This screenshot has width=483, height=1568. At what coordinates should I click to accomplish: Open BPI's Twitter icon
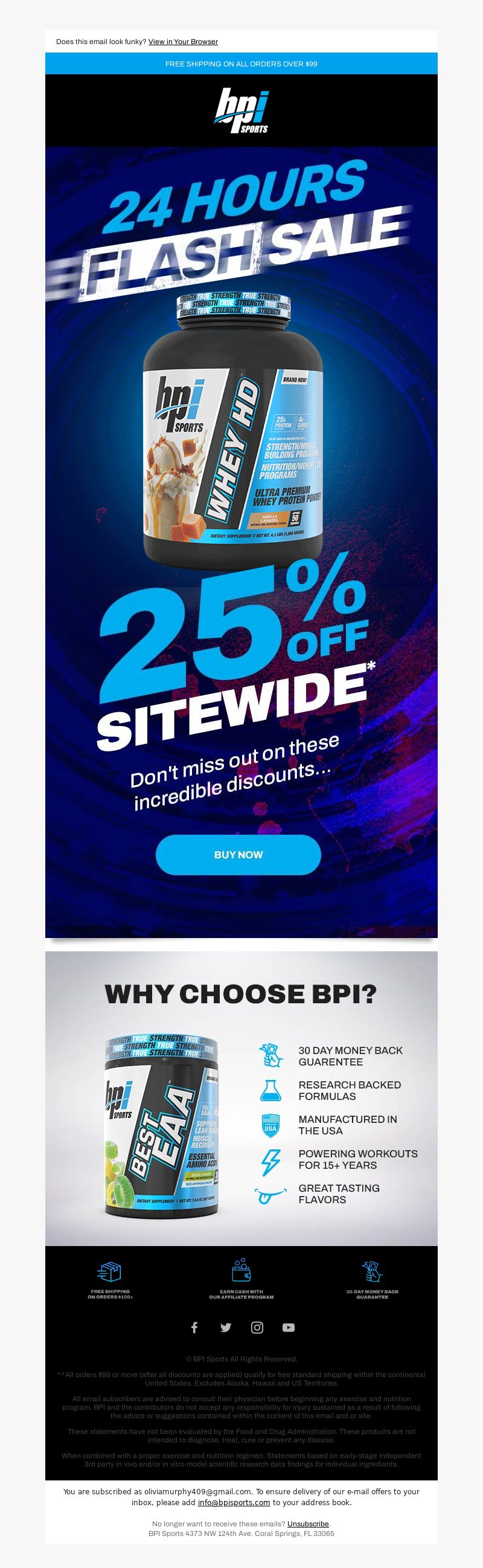(x=226, y=1328)
